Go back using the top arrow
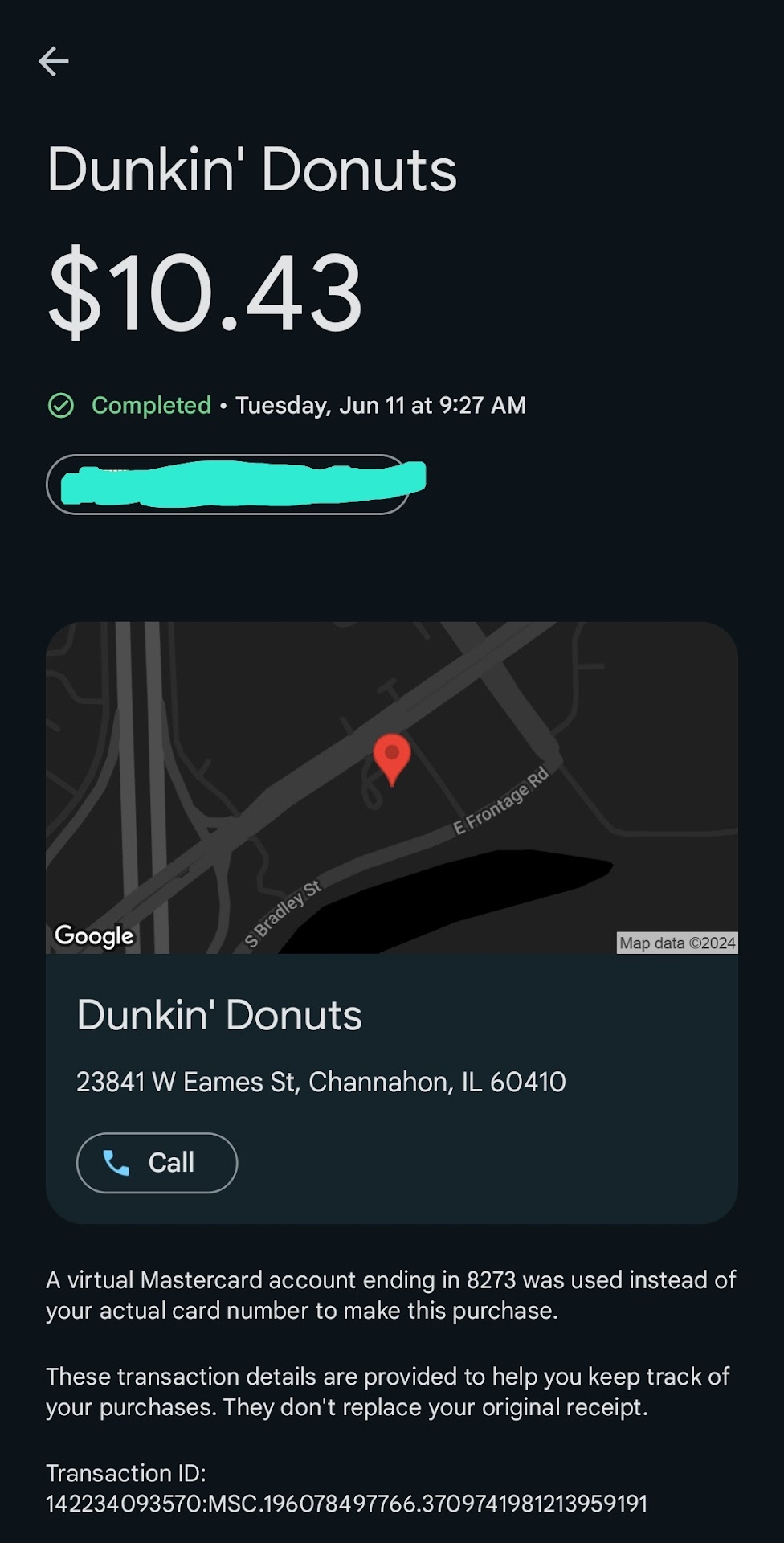Image resolution: width=784 pixels, height=1543 pixels. (x=54, y=61)
